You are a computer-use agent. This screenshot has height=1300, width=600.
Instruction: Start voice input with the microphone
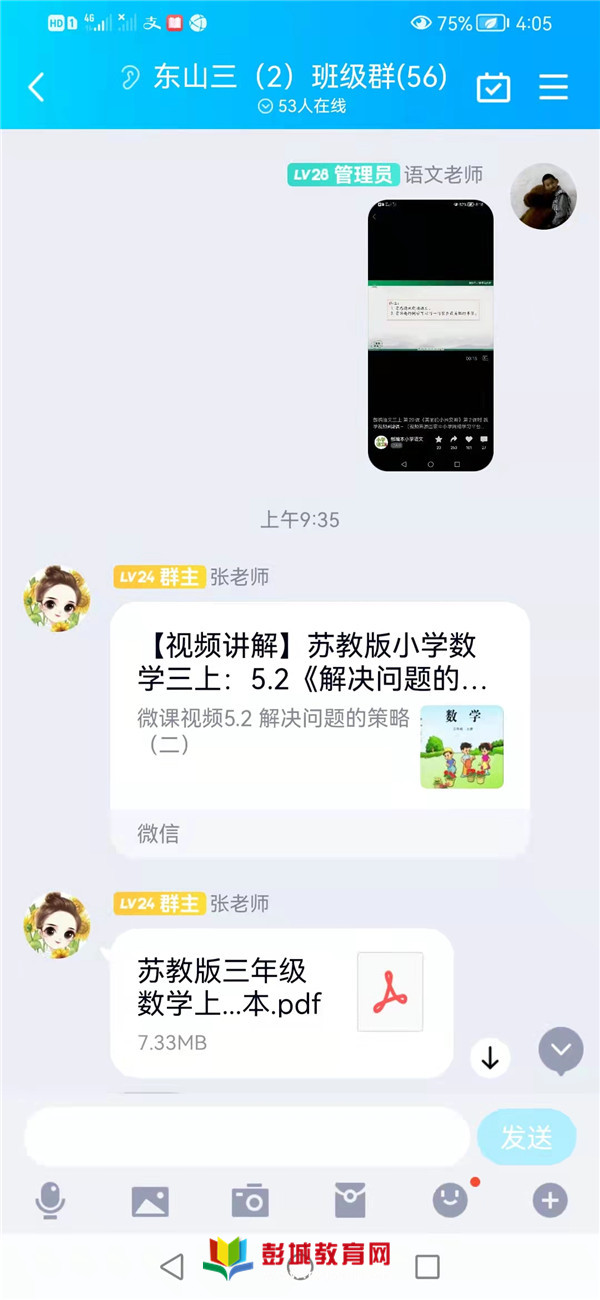coord(50,1200)
